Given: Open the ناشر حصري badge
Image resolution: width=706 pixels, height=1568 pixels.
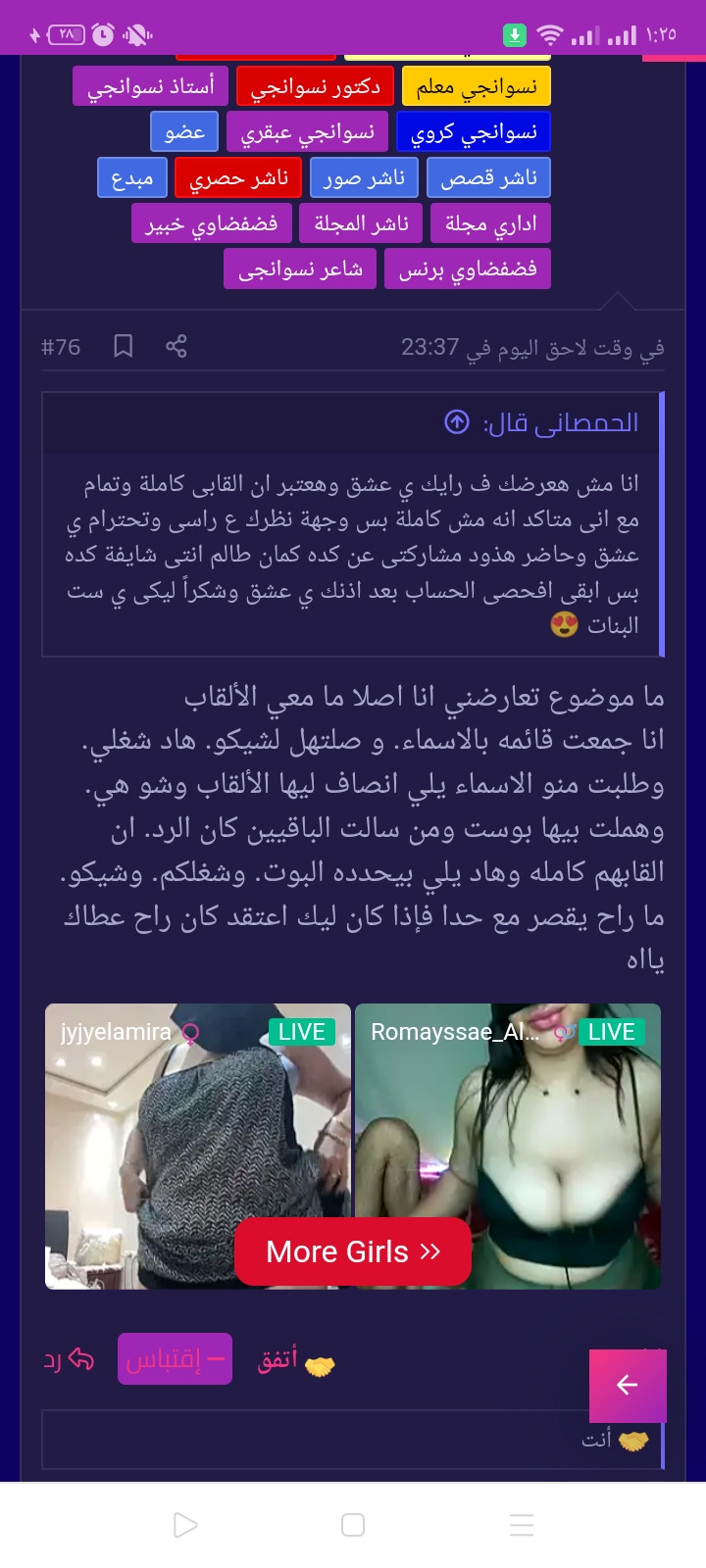Looking at the screenshot, I should [x=238, y=177].
